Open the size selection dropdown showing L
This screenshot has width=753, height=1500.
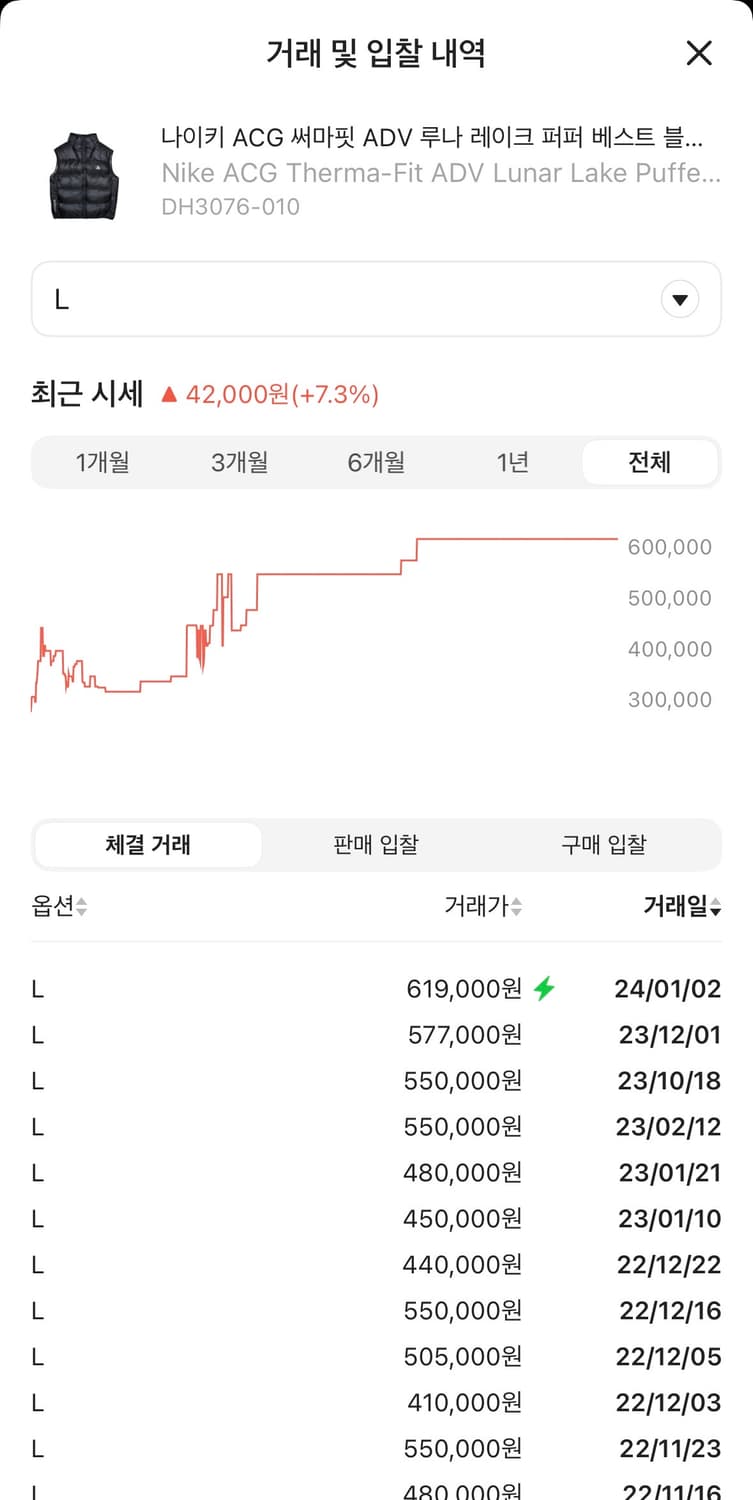(376, 298)
